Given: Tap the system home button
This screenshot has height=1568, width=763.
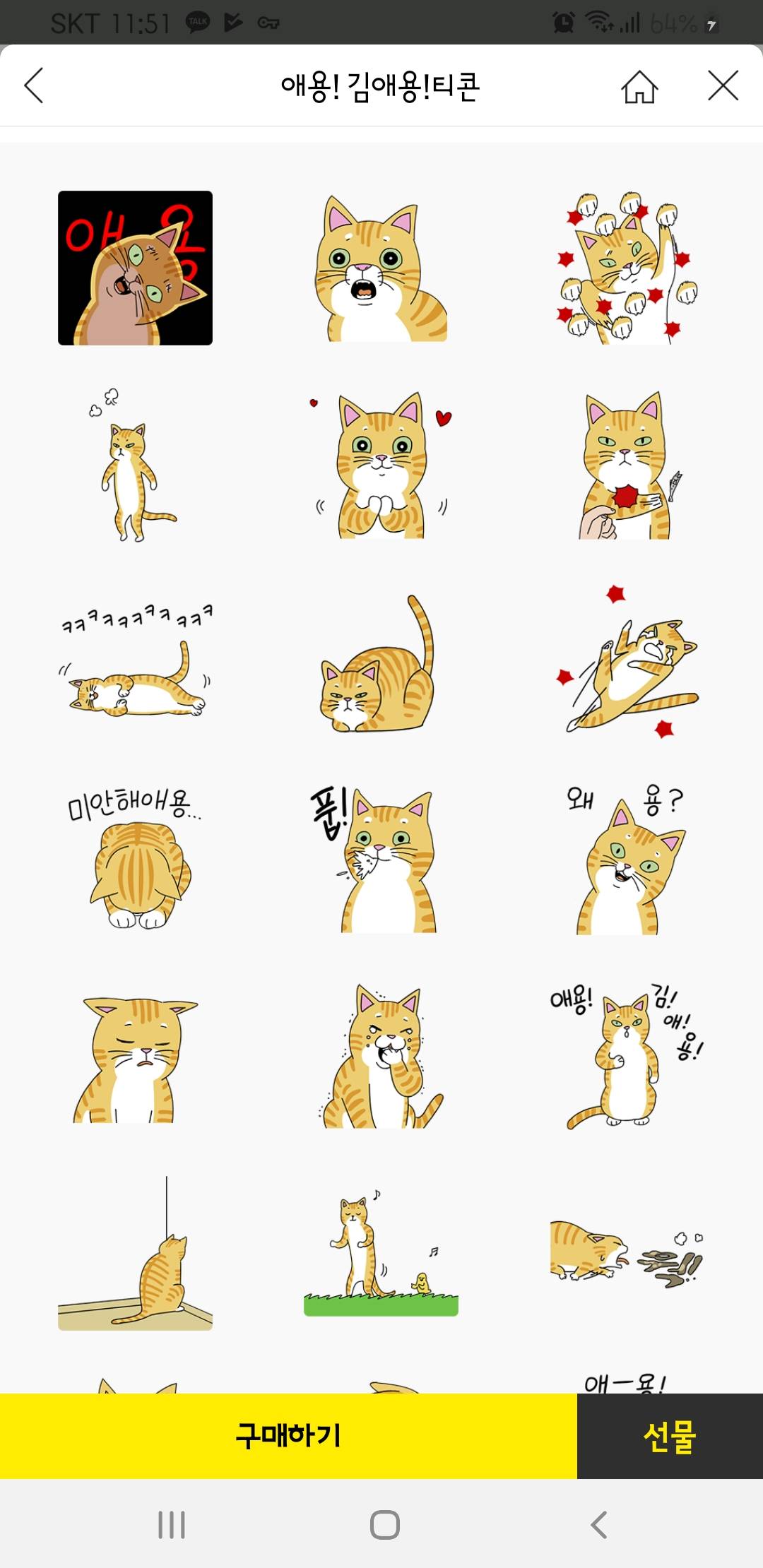Looking at the screenshot, I should 384,1524.
